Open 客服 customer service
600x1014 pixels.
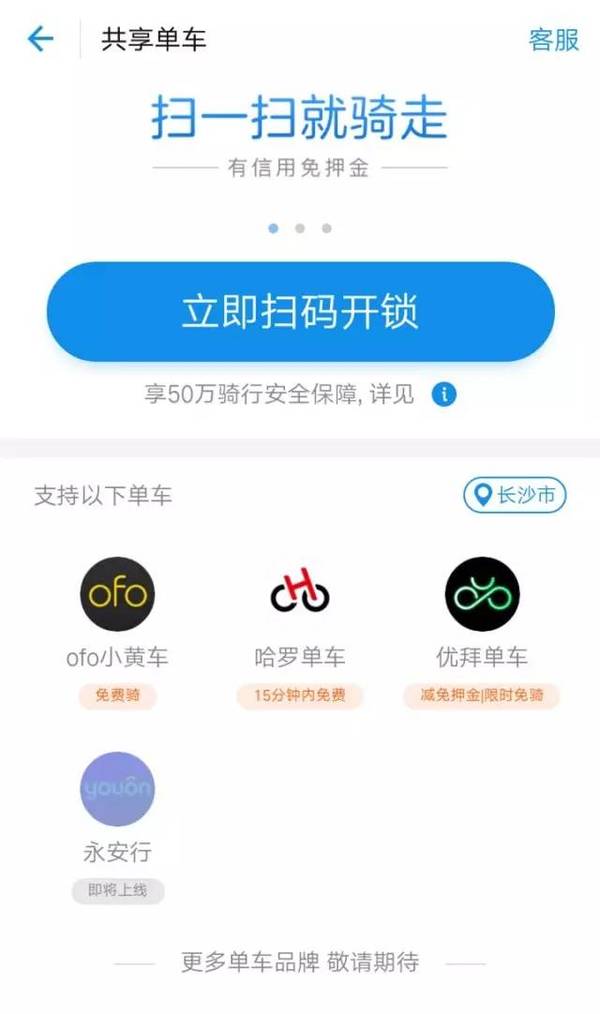[553, 39]
